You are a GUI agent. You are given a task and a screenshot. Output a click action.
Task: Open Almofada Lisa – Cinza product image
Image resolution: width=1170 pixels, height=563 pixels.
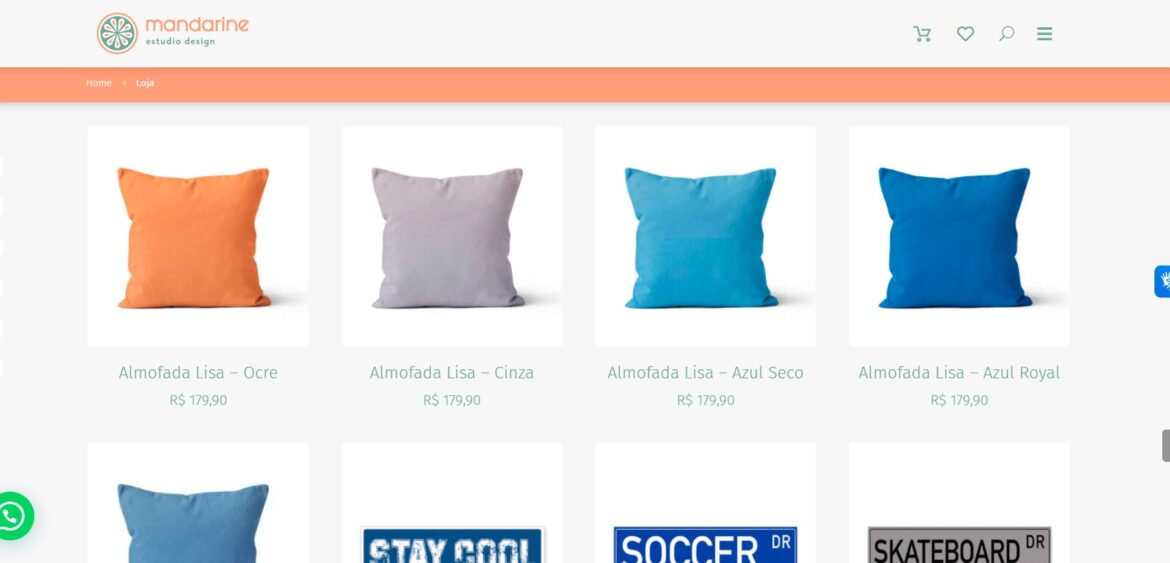(452, 237)
